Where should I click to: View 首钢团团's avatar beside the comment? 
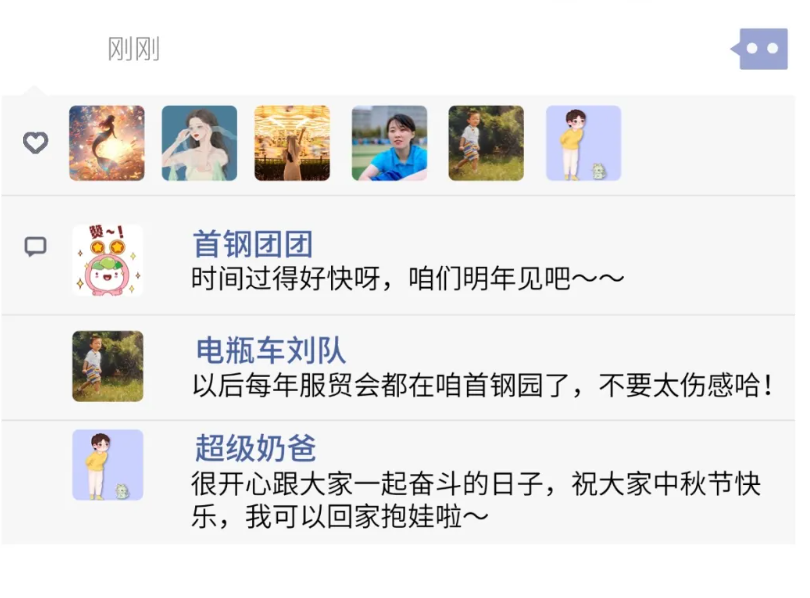point(108,260)
